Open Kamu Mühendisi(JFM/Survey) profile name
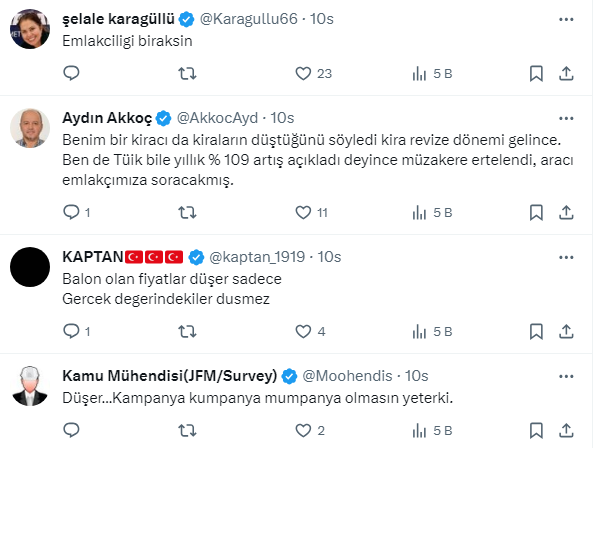This screenshot has height=537, width=609. tap(169, 376)
